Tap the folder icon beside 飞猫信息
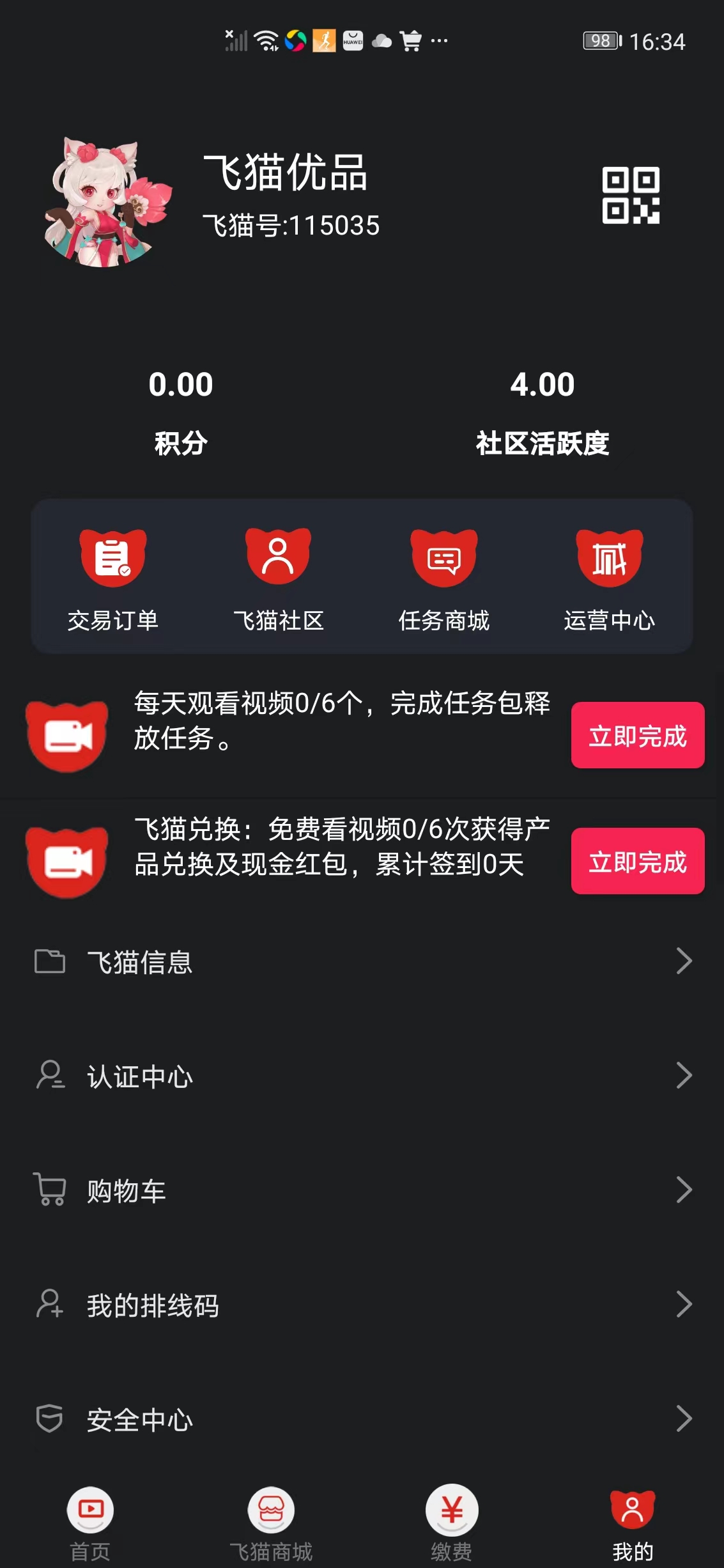724x1568 pixels. [50, 960]
